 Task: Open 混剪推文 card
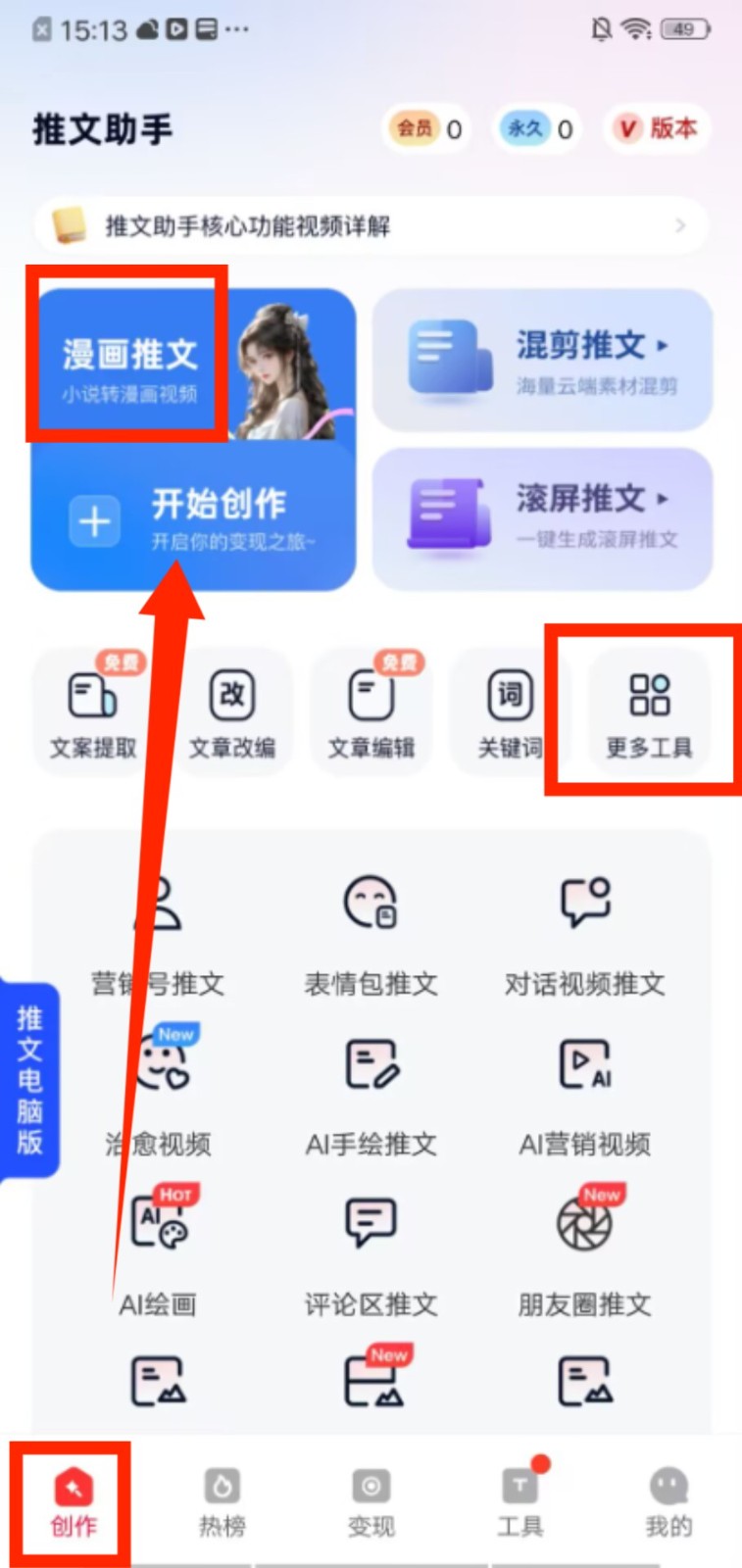pyautogui.click(x=542, y=360)
